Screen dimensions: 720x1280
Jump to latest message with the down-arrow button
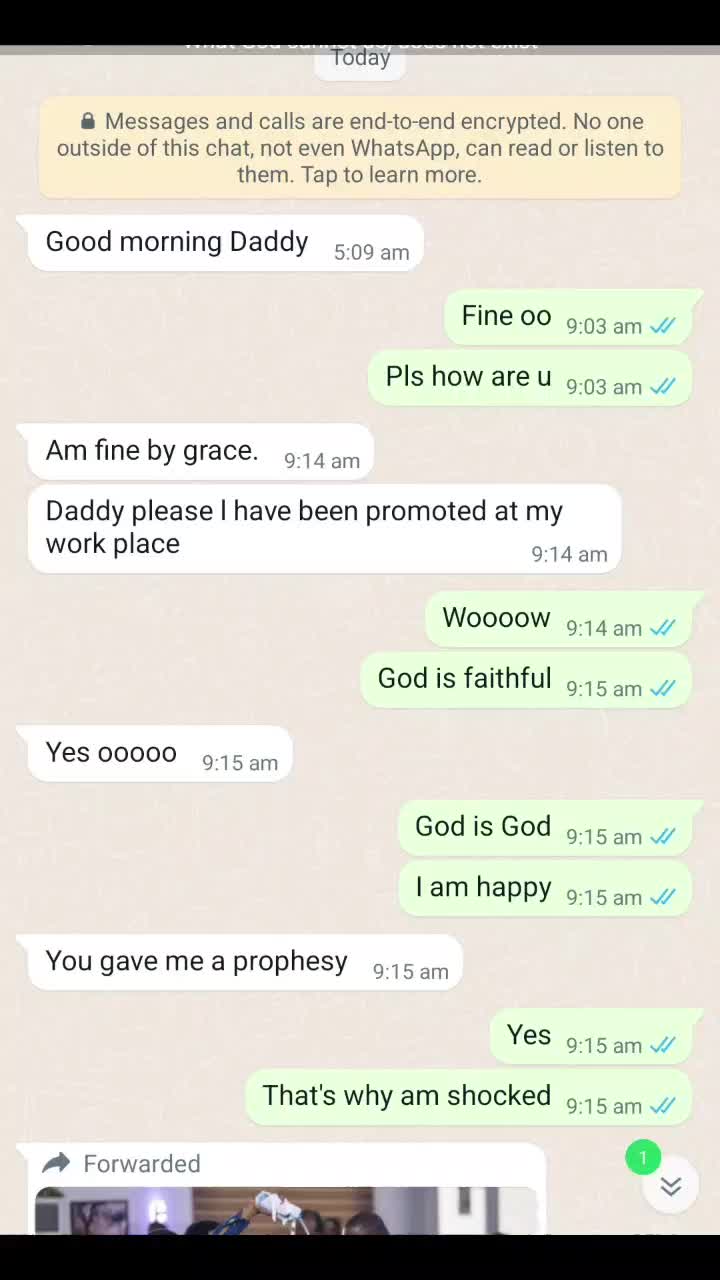[x=670, y=1186]
